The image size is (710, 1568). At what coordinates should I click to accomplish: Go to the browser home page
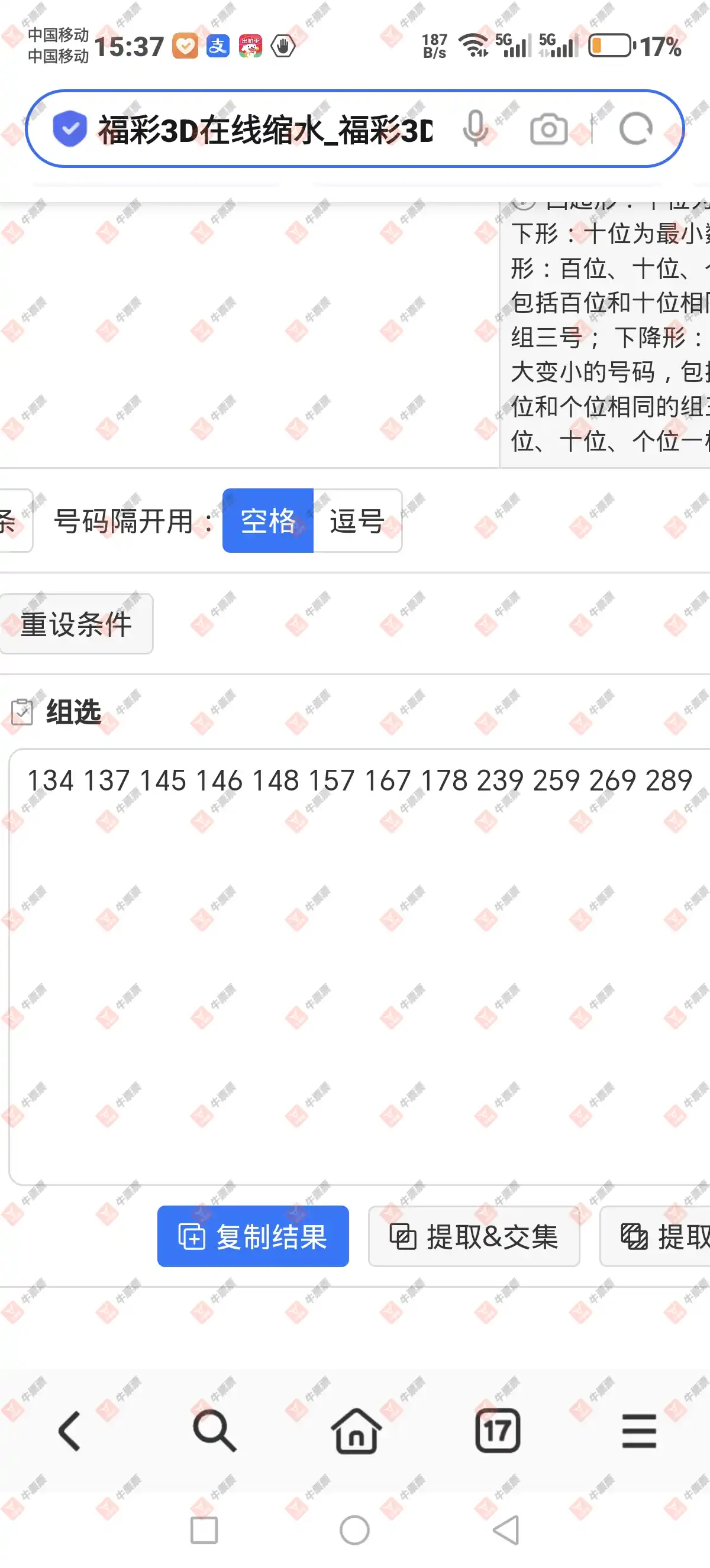point(356,1431)
